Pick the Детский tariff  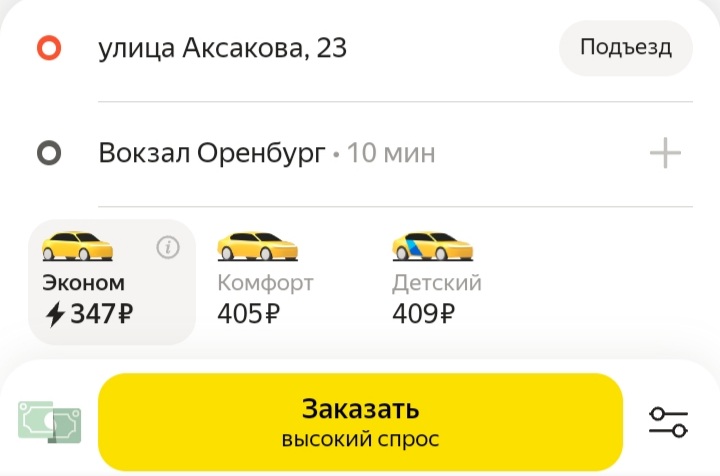point(437,280)
